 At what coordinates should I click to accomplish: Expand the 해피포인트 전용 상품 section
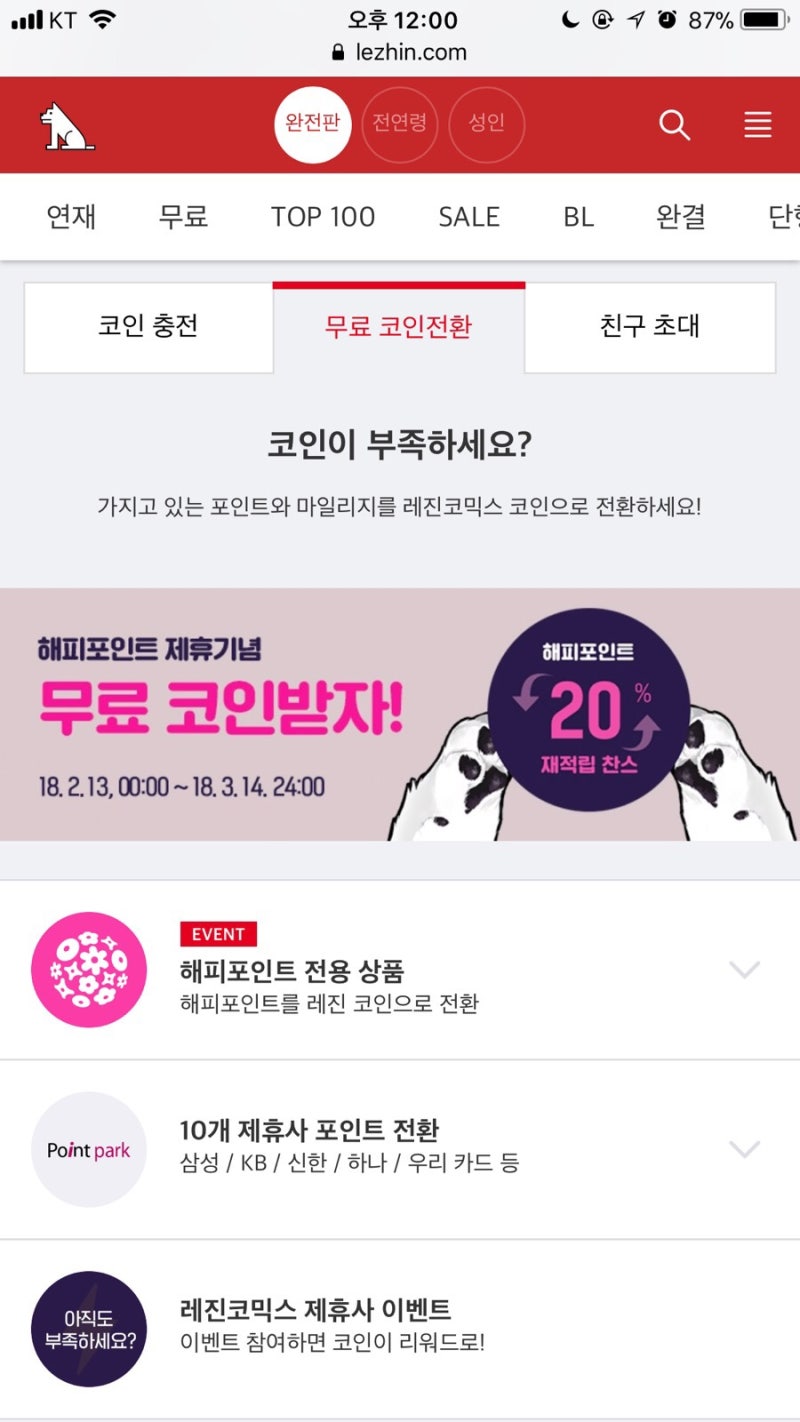coord(742,970)
